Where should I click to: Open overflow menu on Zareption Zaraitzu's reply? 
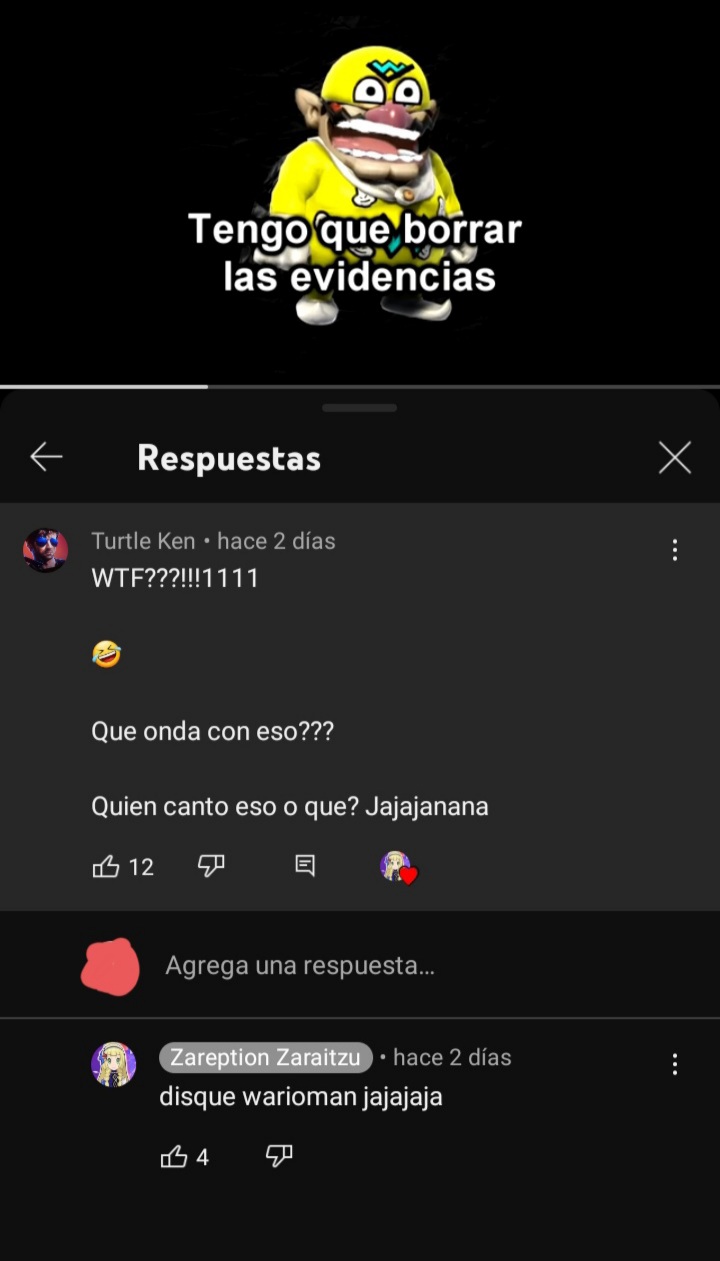pyautogui.click(x=675, y=1064)
